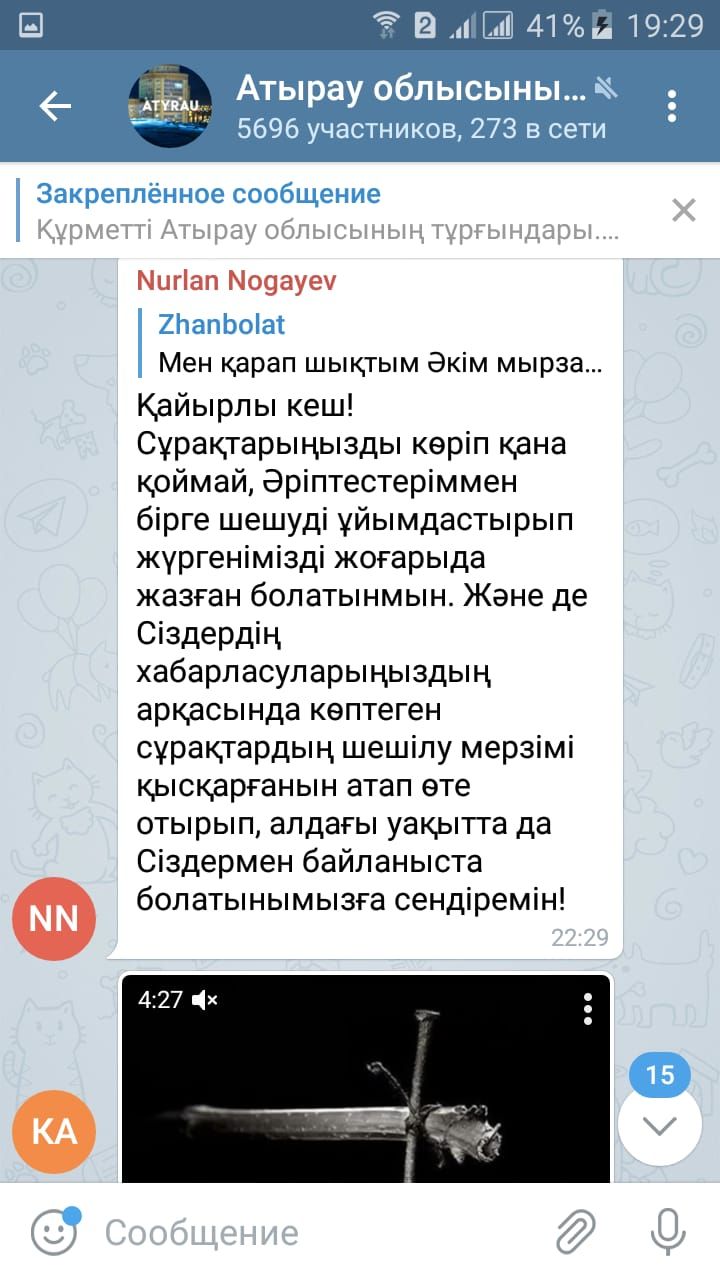This screenshot has height=1280, width=720.
Task: Play the 4:27 video
Action: tap(365, 1090)
